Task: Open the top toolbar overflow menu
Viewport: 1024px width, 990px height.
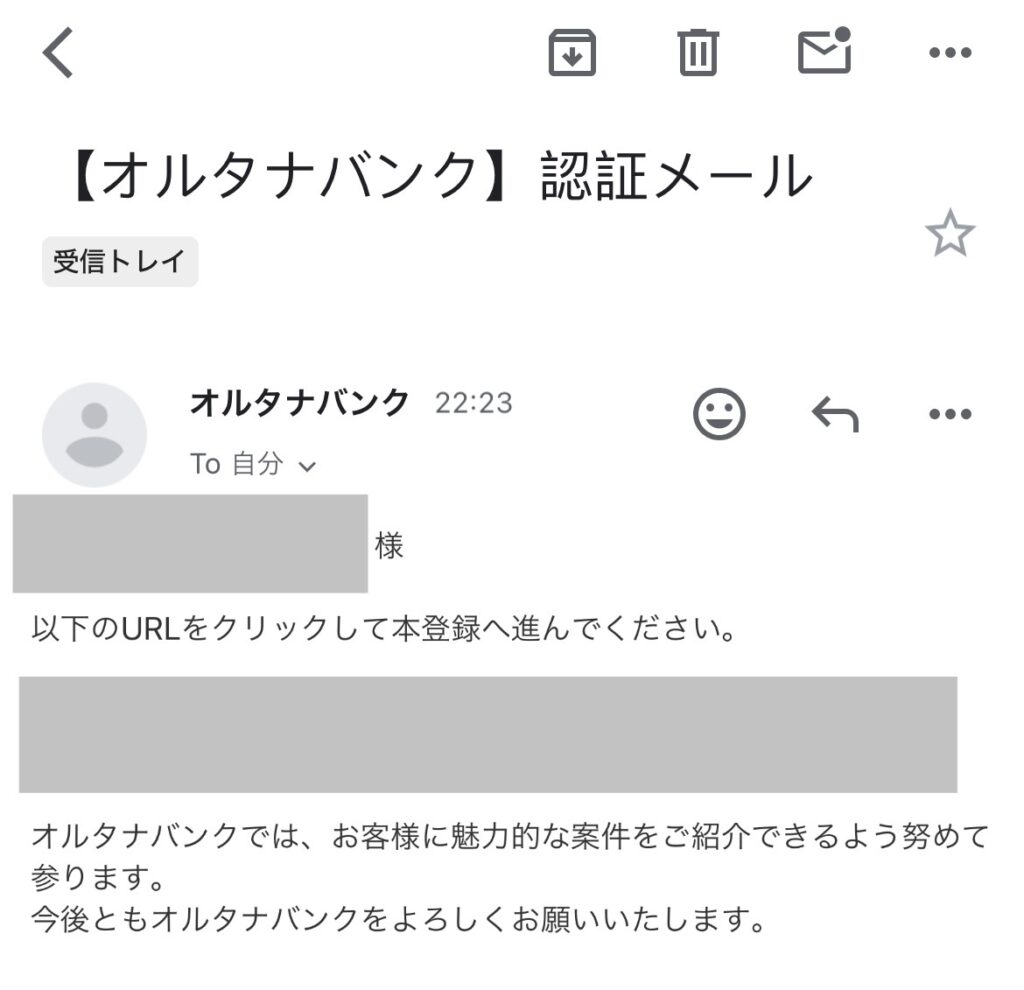Action: pyautogui.click(x=950, y=53)
